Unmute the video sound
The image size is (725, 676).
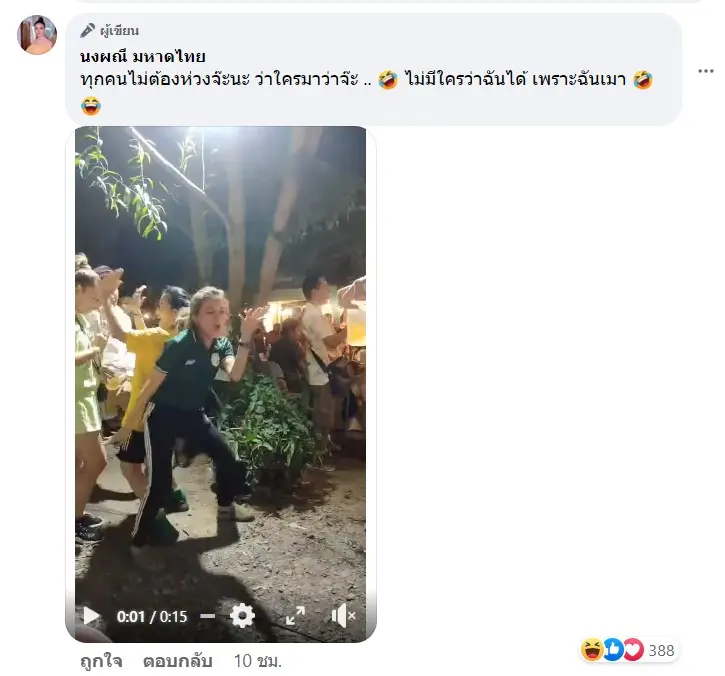click(x=343, y=616)
